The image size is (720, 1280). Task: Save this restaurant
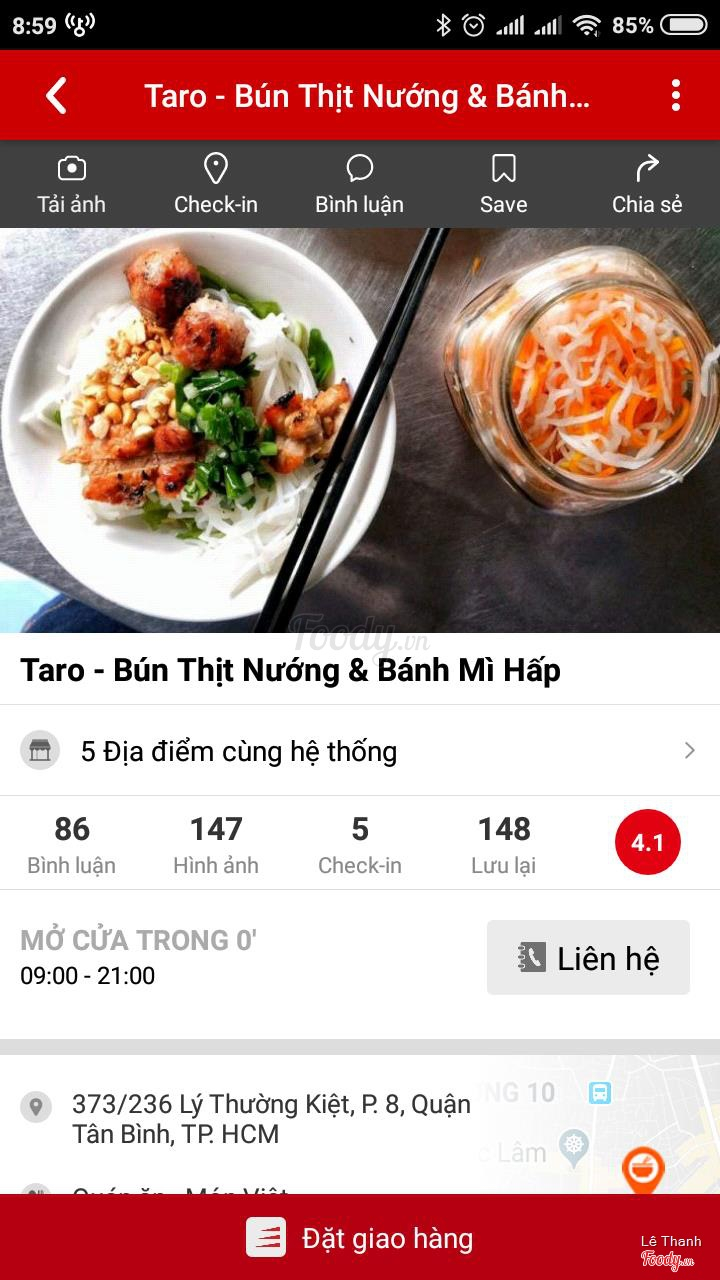pos(503,185)
